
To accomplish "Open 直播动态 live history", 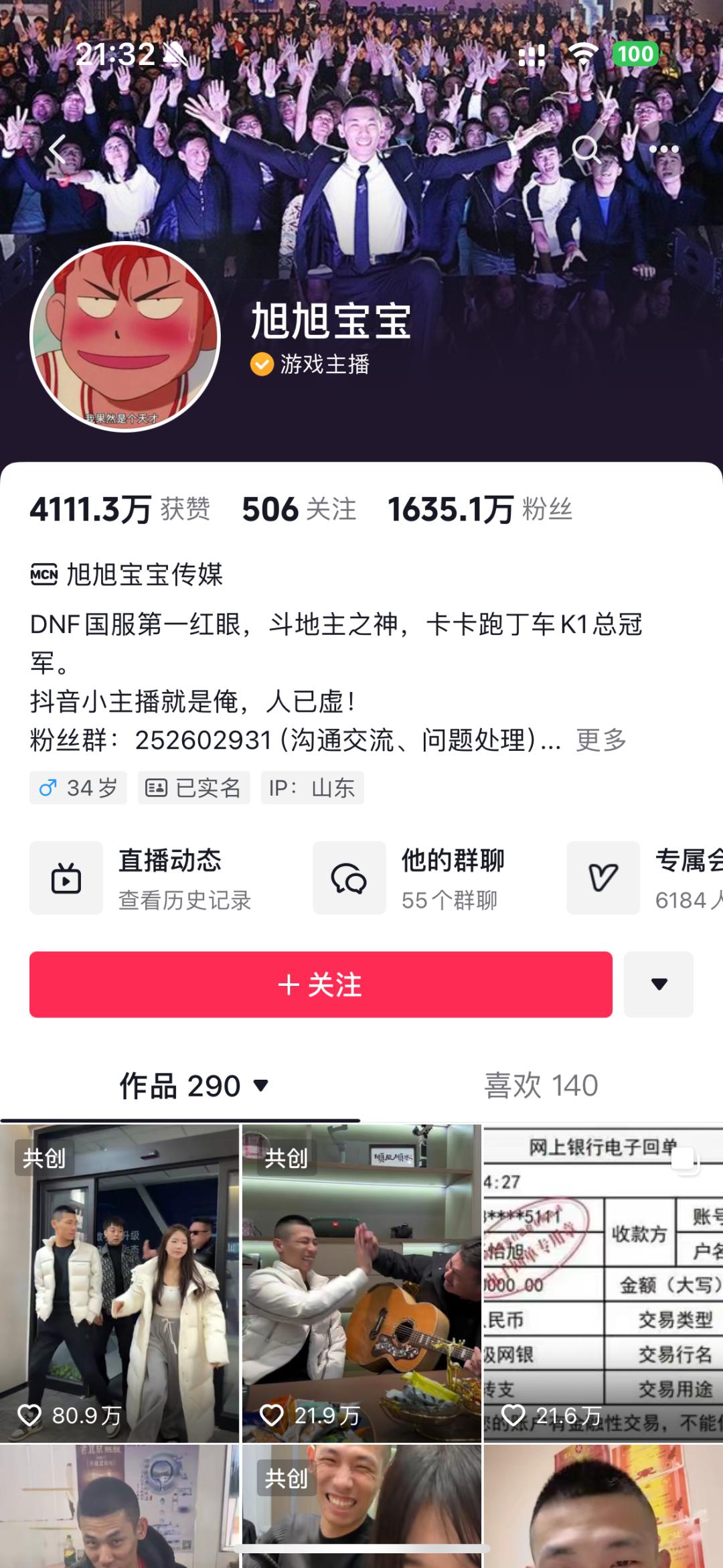I will coord(141,877).
